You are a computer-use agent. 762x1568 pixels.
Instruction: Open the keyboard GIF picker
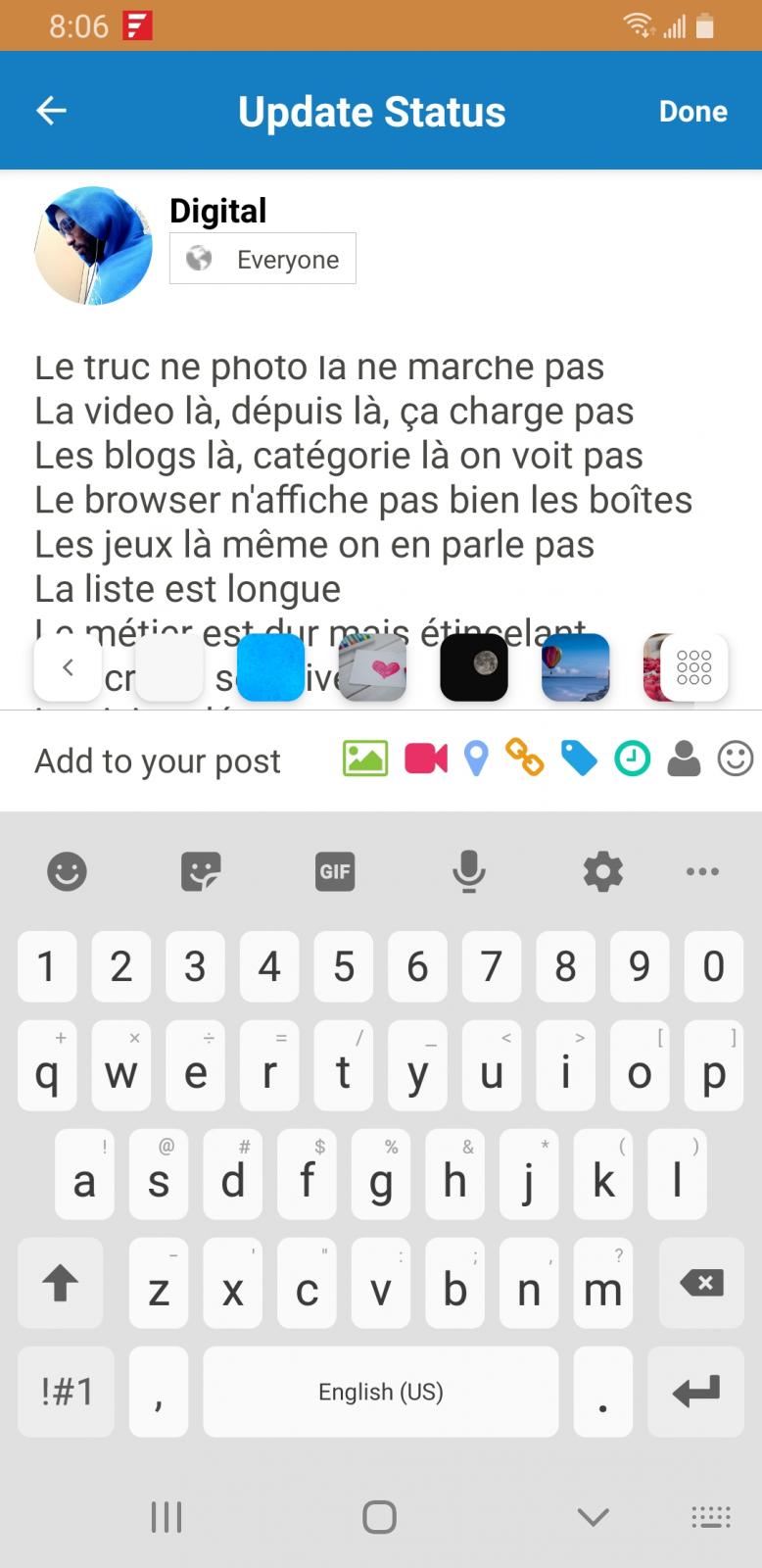coord(334,871)
